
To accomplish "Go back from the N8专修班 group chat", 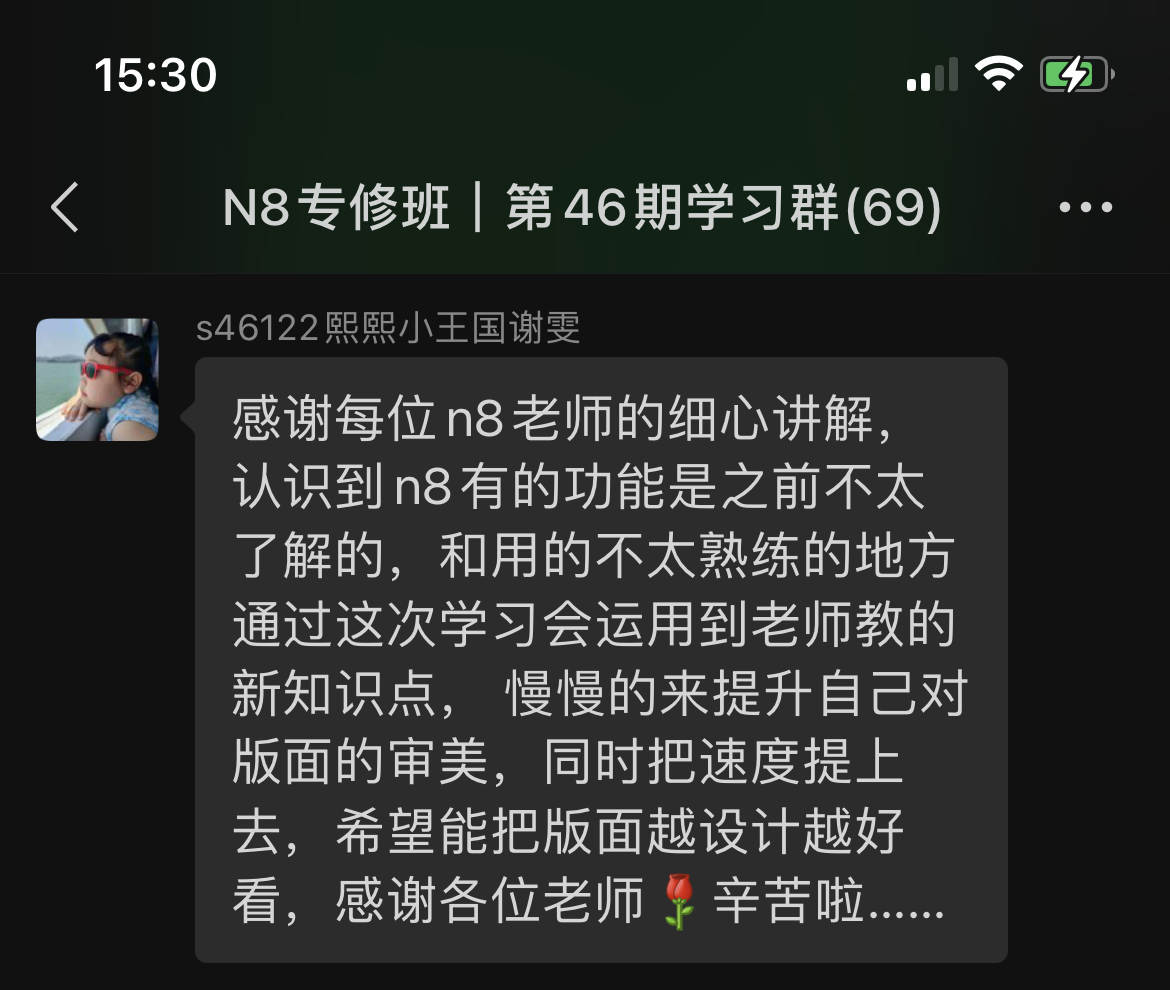I will [65, 208].
